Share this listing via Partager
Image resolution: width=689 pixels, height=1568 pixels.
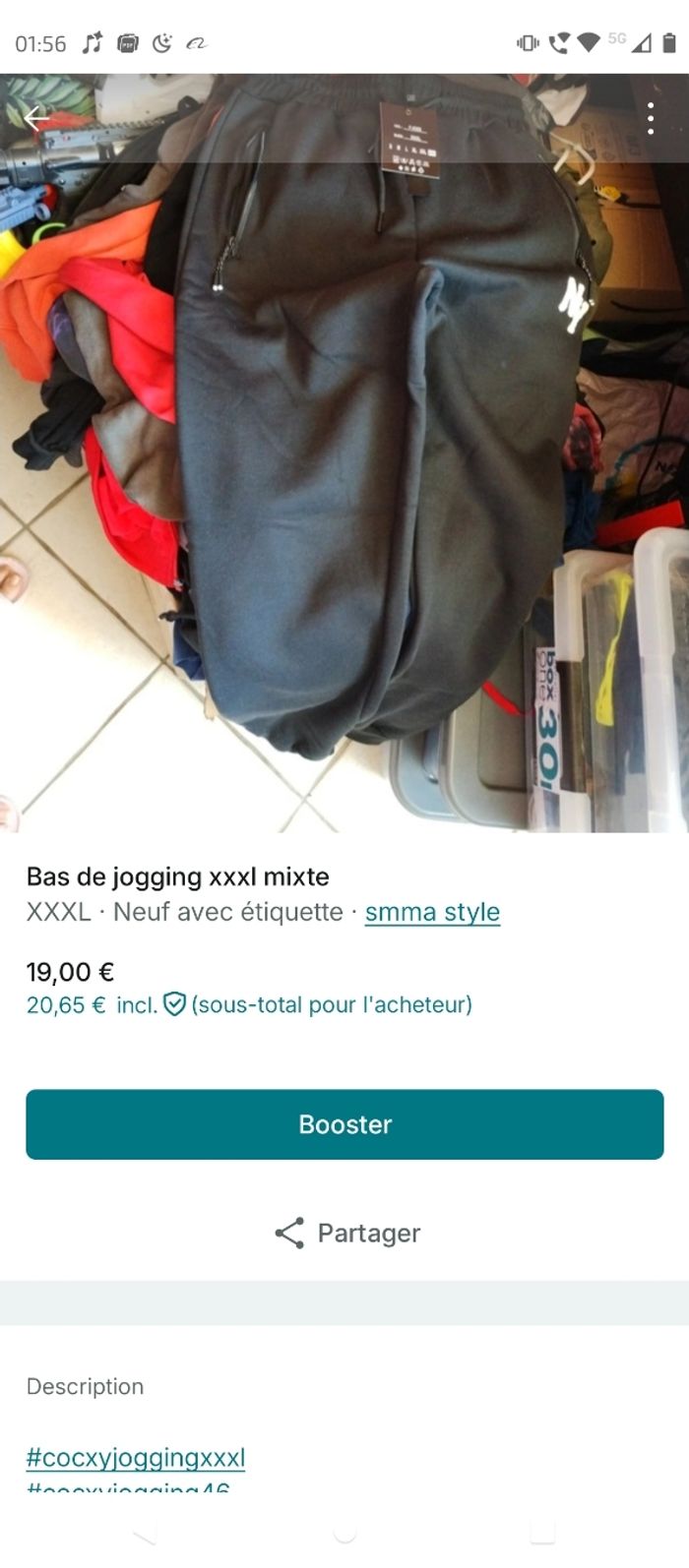click(346, 1233)
